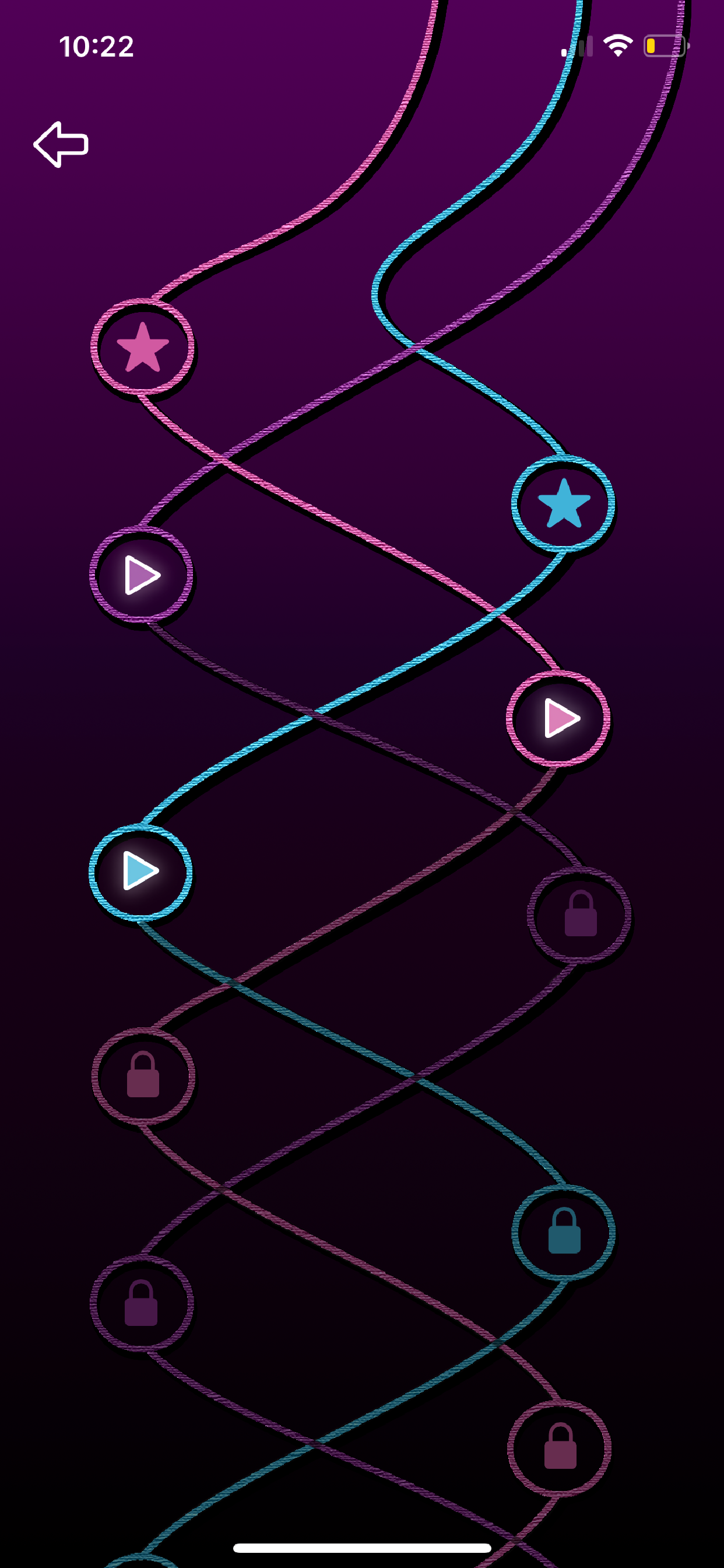
Task: Open the completed pink star level
Action: 142,347
